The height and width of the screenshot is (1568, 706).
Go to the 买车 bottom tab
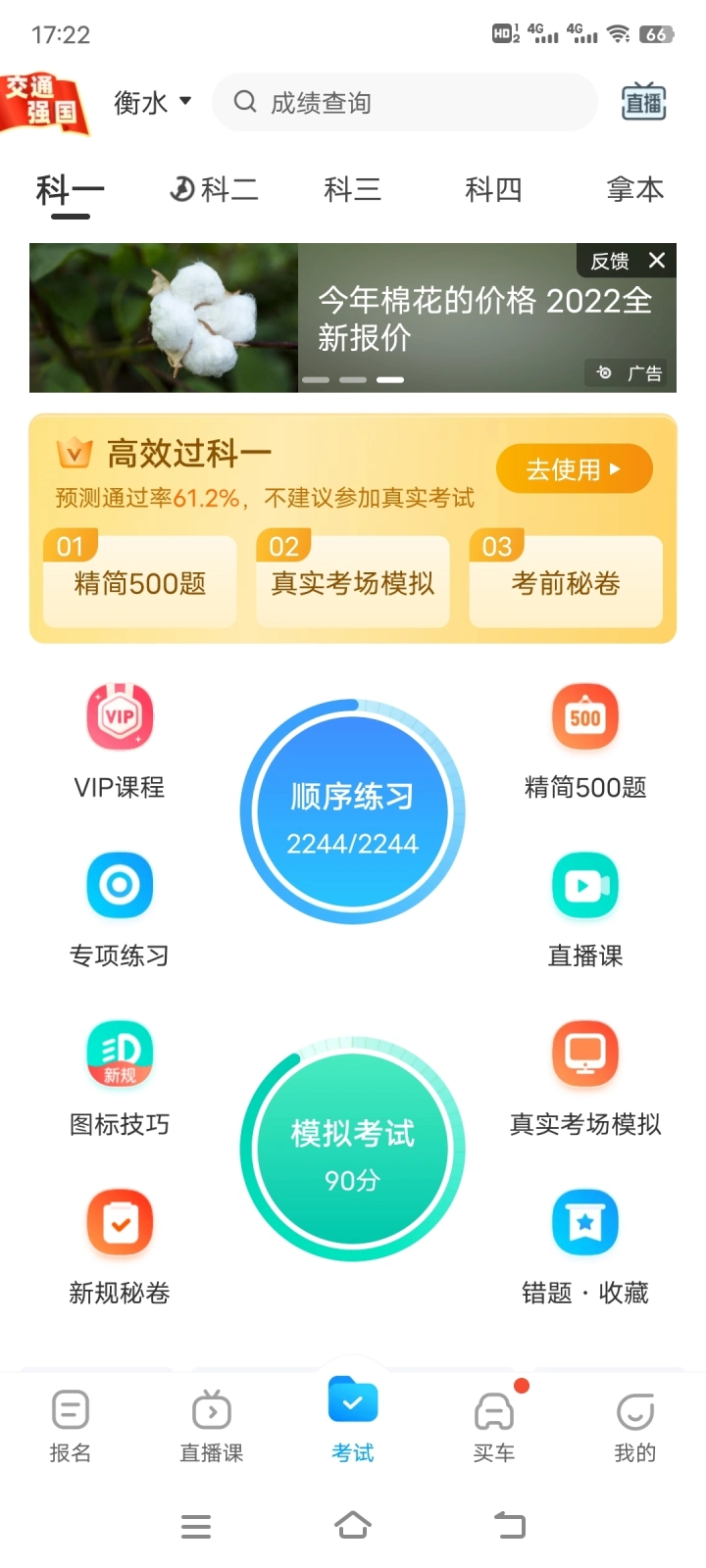coord(494,1426)
